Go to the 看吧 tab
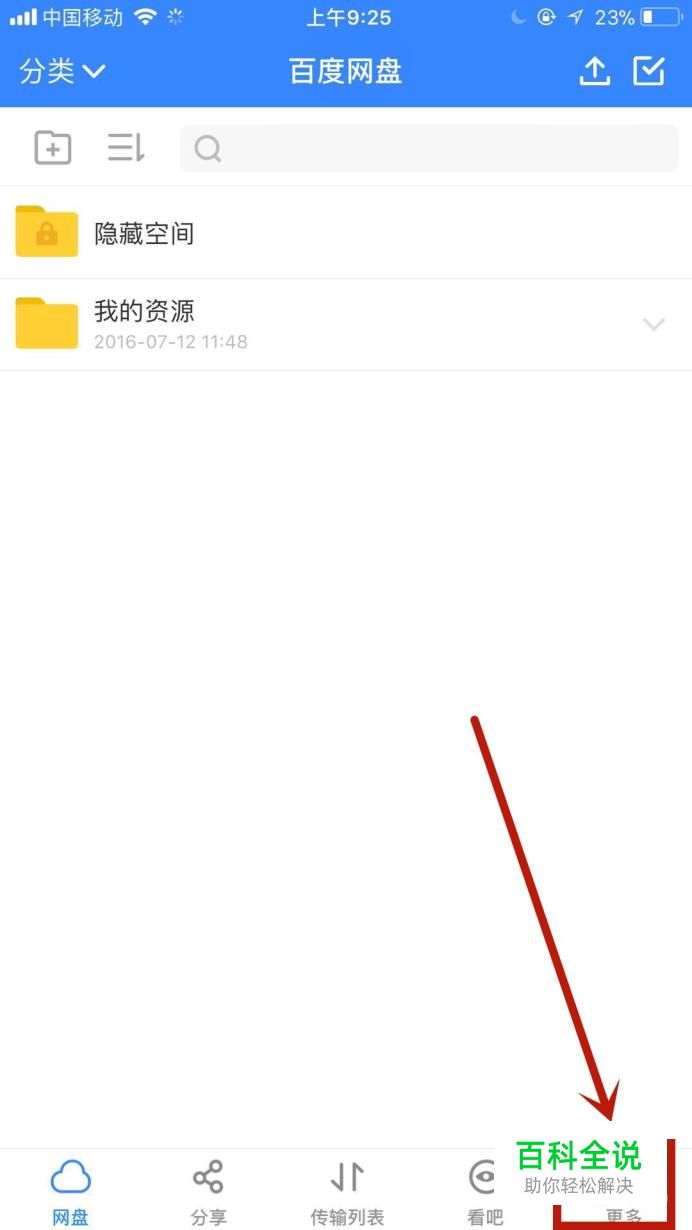Screen dimensions: 692x1230 (x=484, y=1192)
